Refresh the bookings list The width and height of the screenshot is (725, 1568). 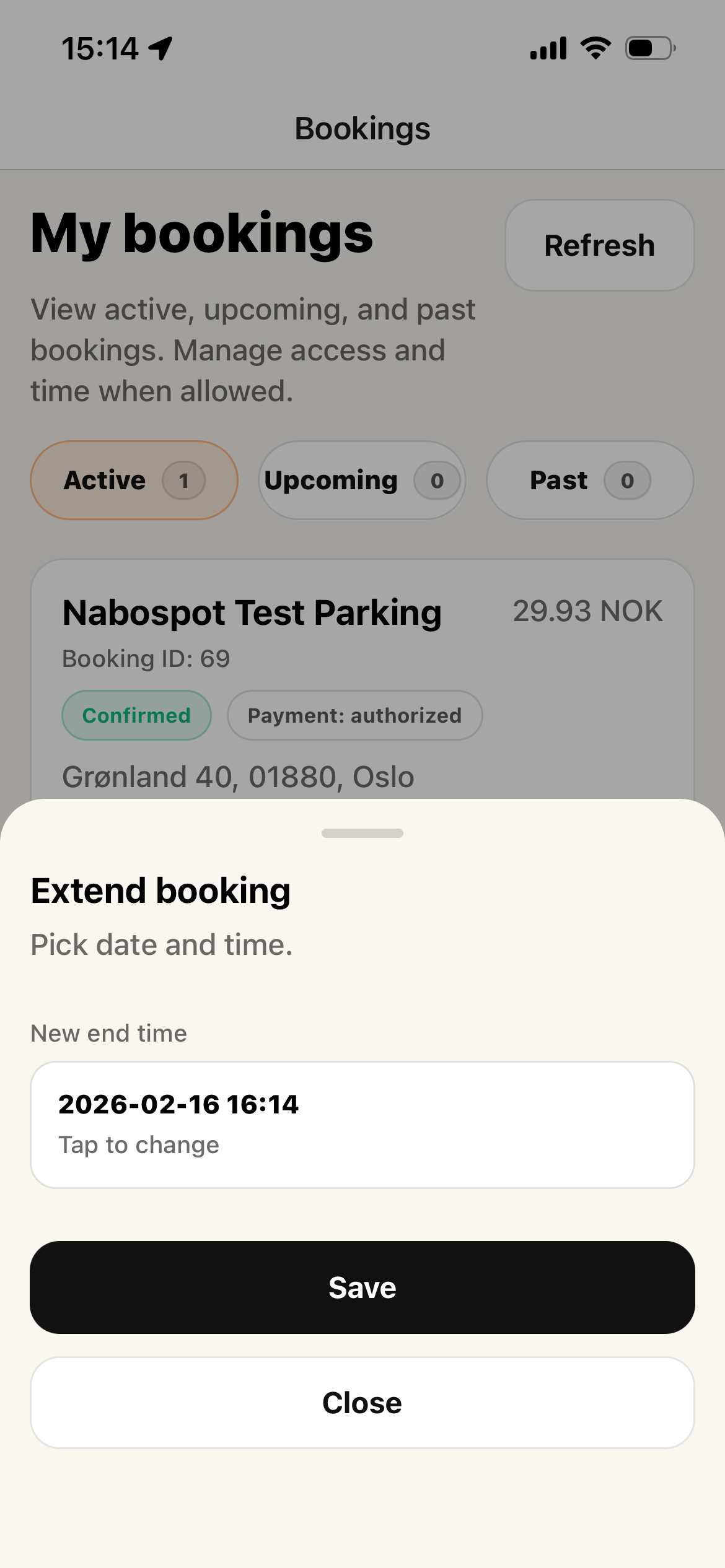point(599,245)
